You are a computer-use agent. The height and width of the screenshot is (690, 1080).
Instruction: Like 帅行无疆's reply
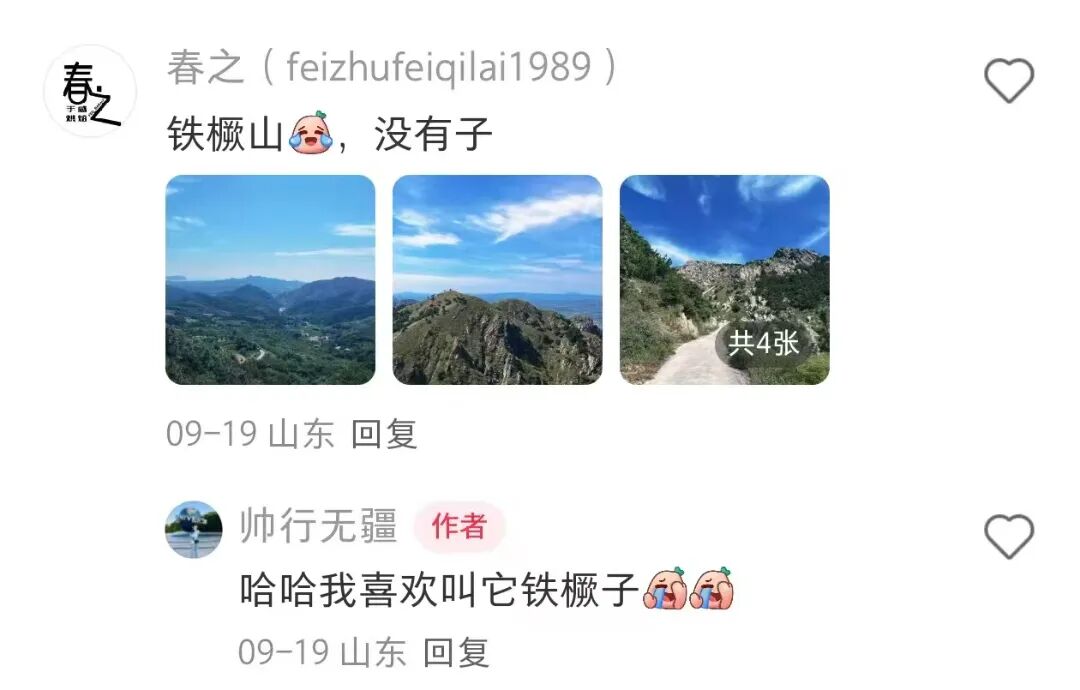pyautogui.click(x=1008, y=537)
